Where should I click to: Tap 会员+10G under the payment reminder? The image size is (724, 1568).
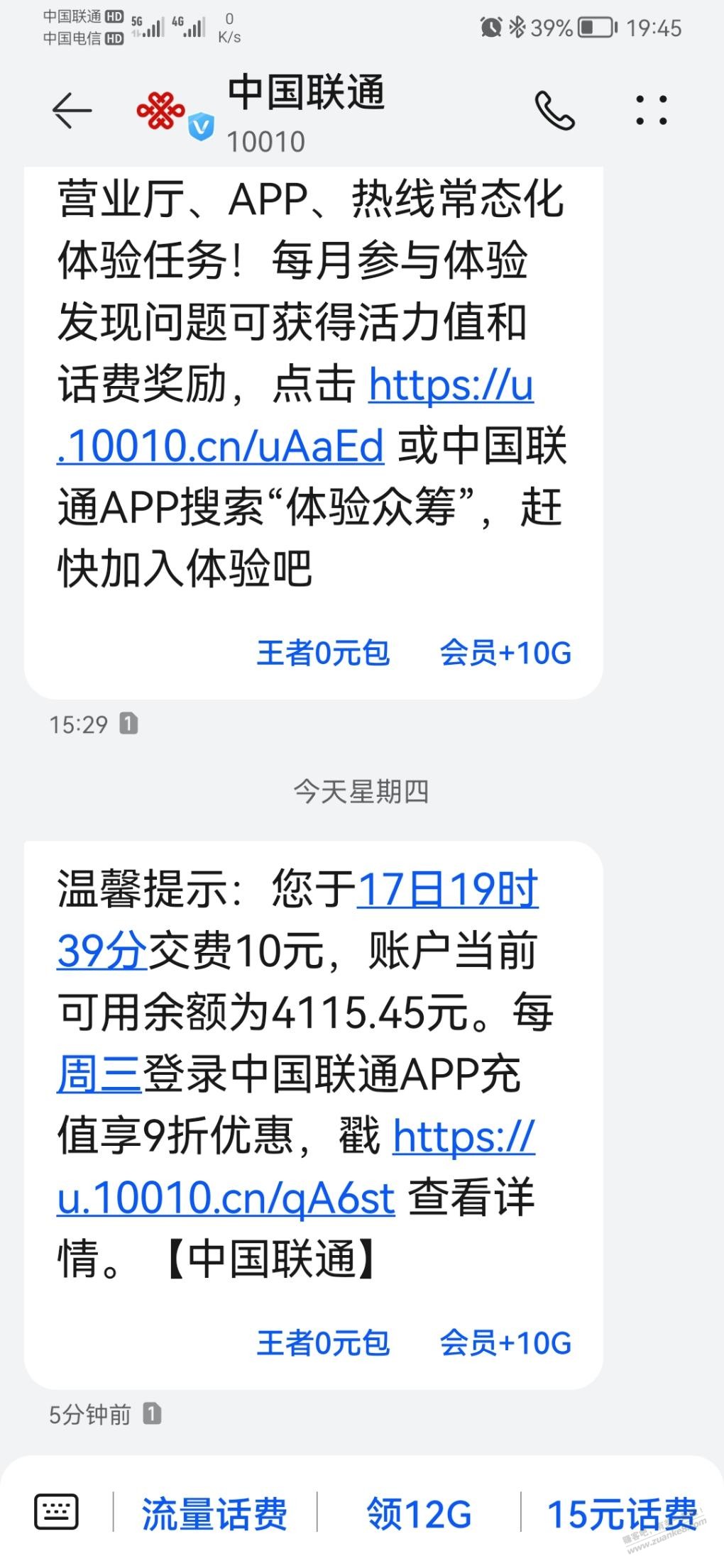pos(505,1343)
